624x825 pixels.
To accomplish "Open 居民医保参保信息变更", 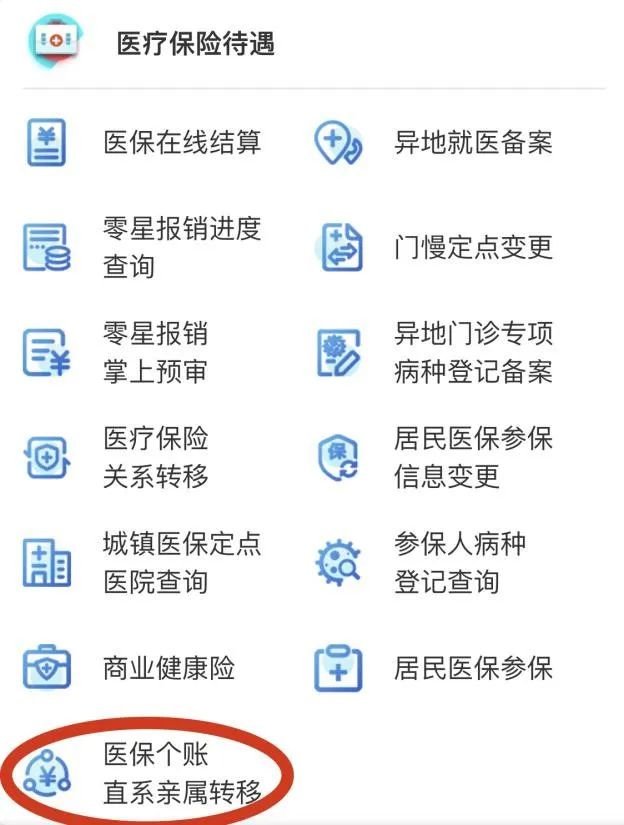I will 472,457.
